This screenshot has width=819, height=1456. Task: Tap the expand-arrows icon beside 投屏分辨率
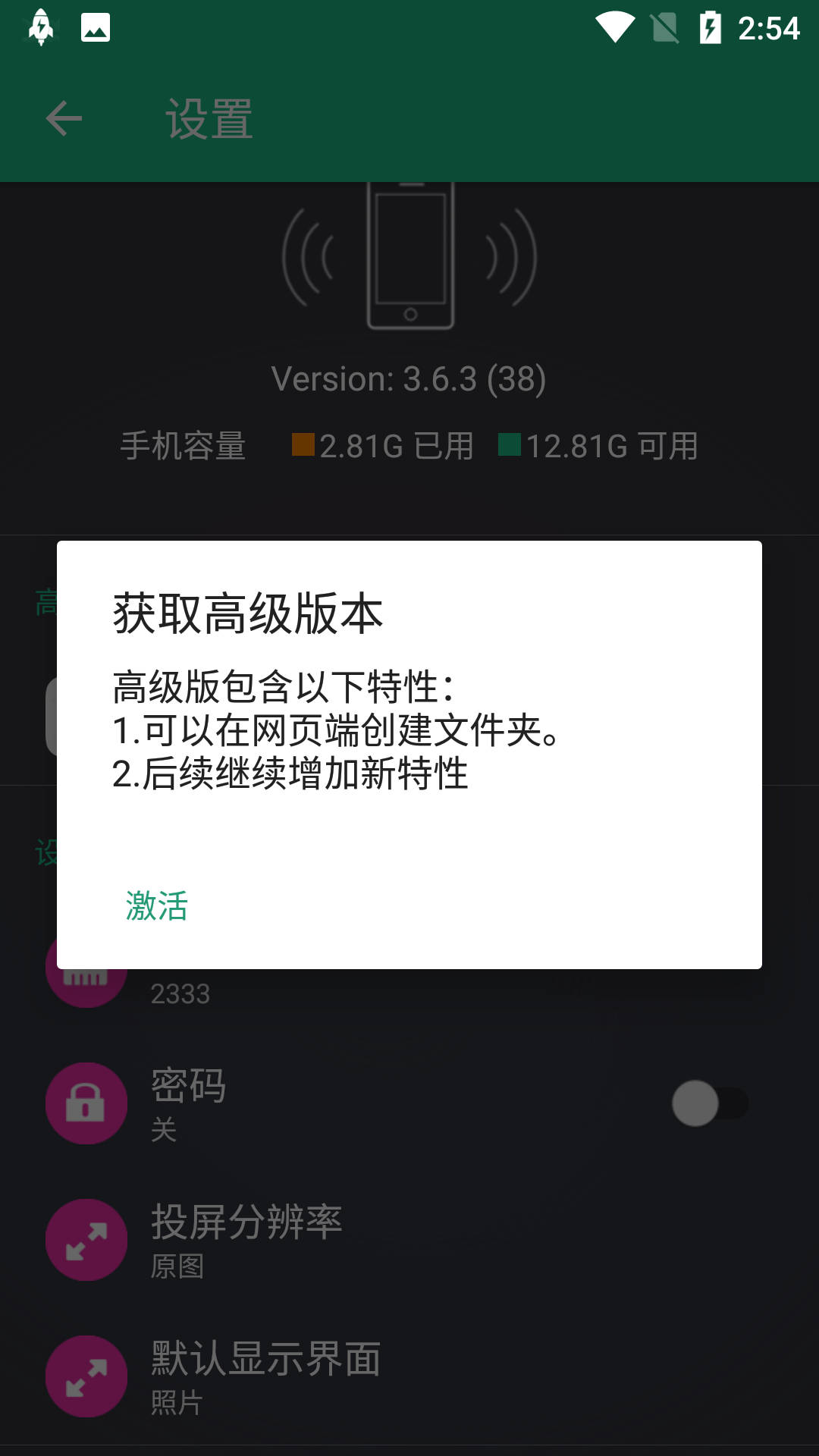(x=86, y=1239)
